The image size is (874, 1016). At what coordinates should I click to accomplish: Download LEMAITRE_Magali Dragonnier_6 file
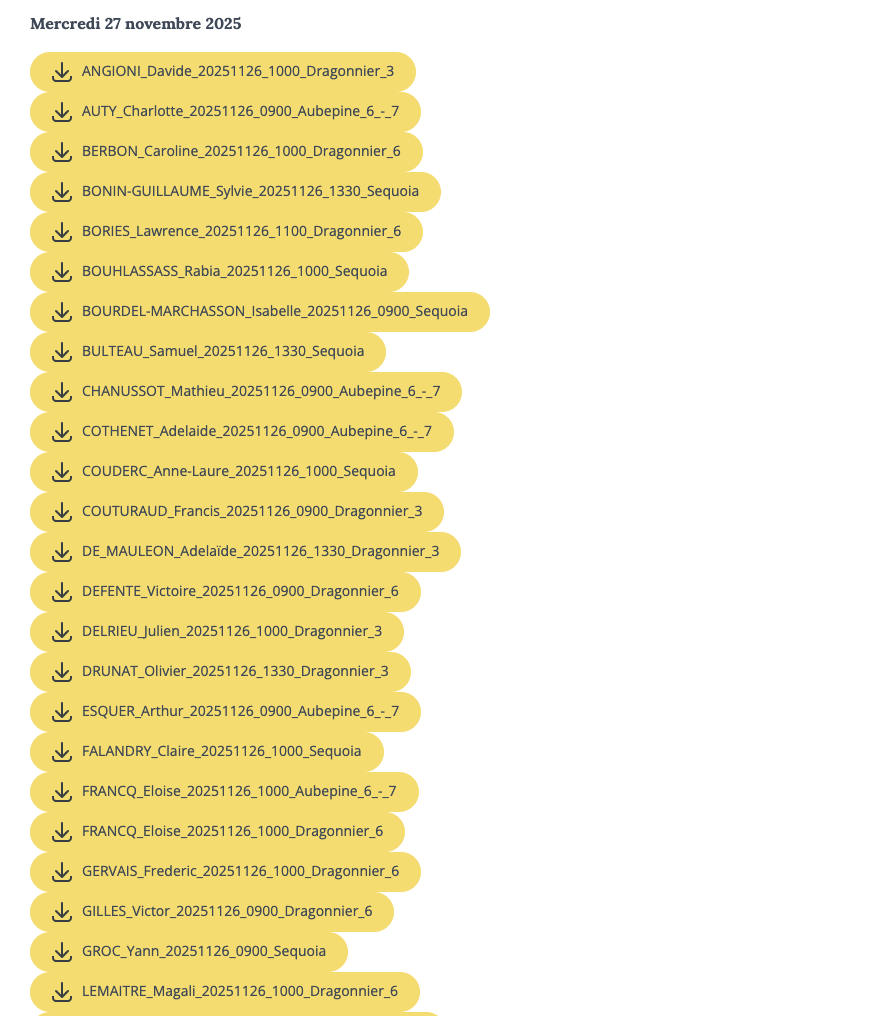coord(224,992)
